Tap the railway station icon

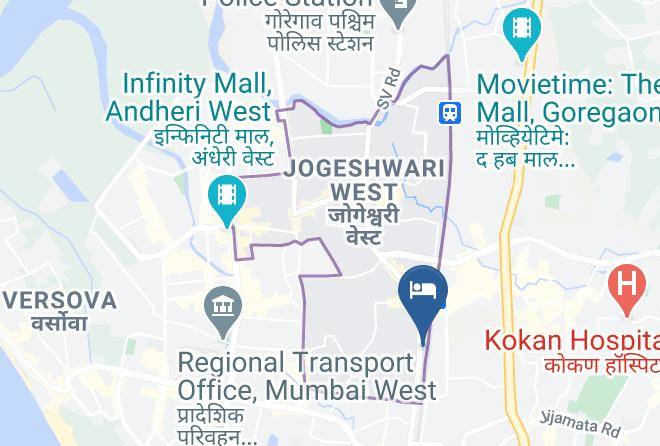(x=450, y=113)
